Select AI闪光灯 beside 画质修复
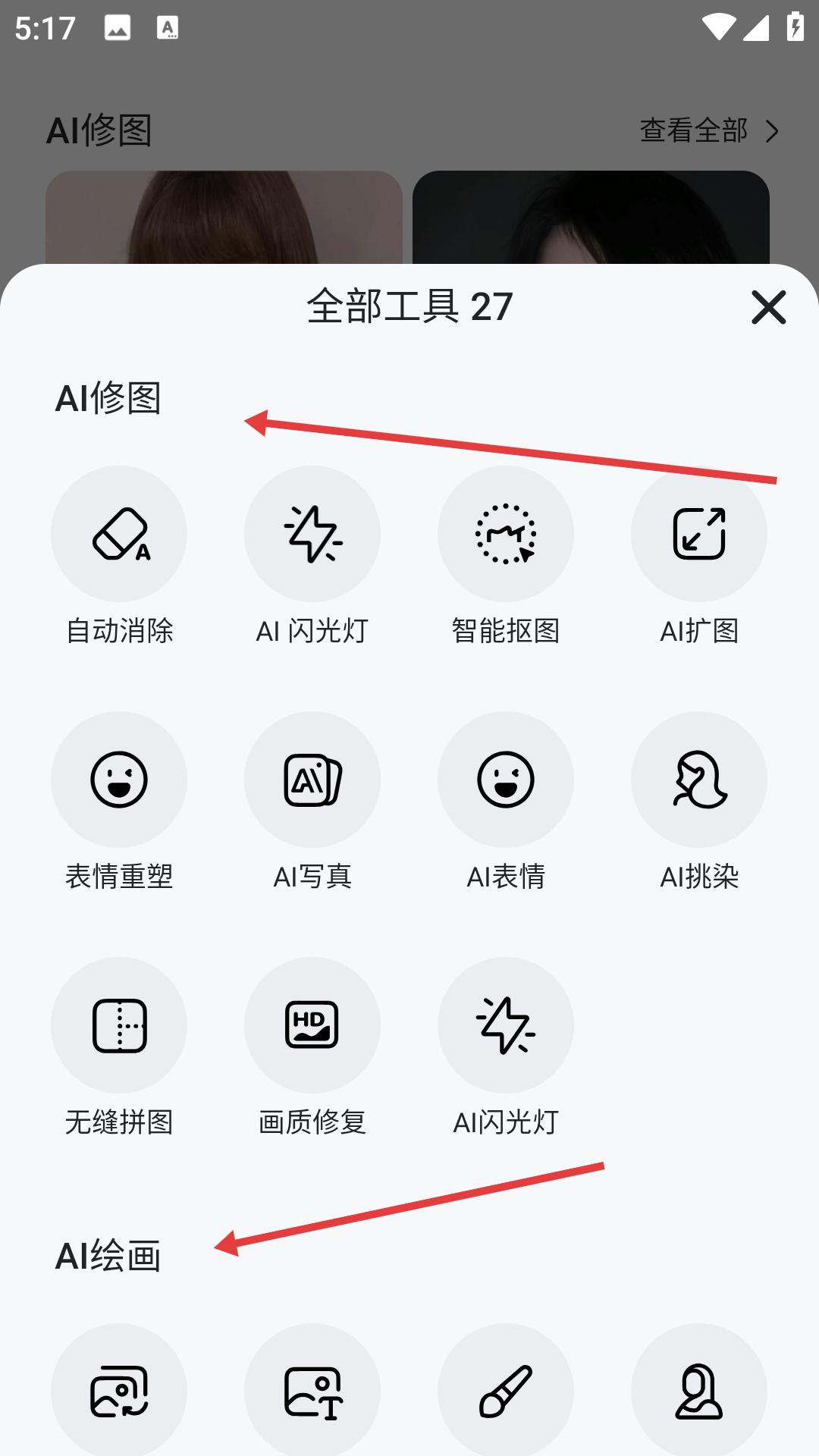 coord(506,1025)
